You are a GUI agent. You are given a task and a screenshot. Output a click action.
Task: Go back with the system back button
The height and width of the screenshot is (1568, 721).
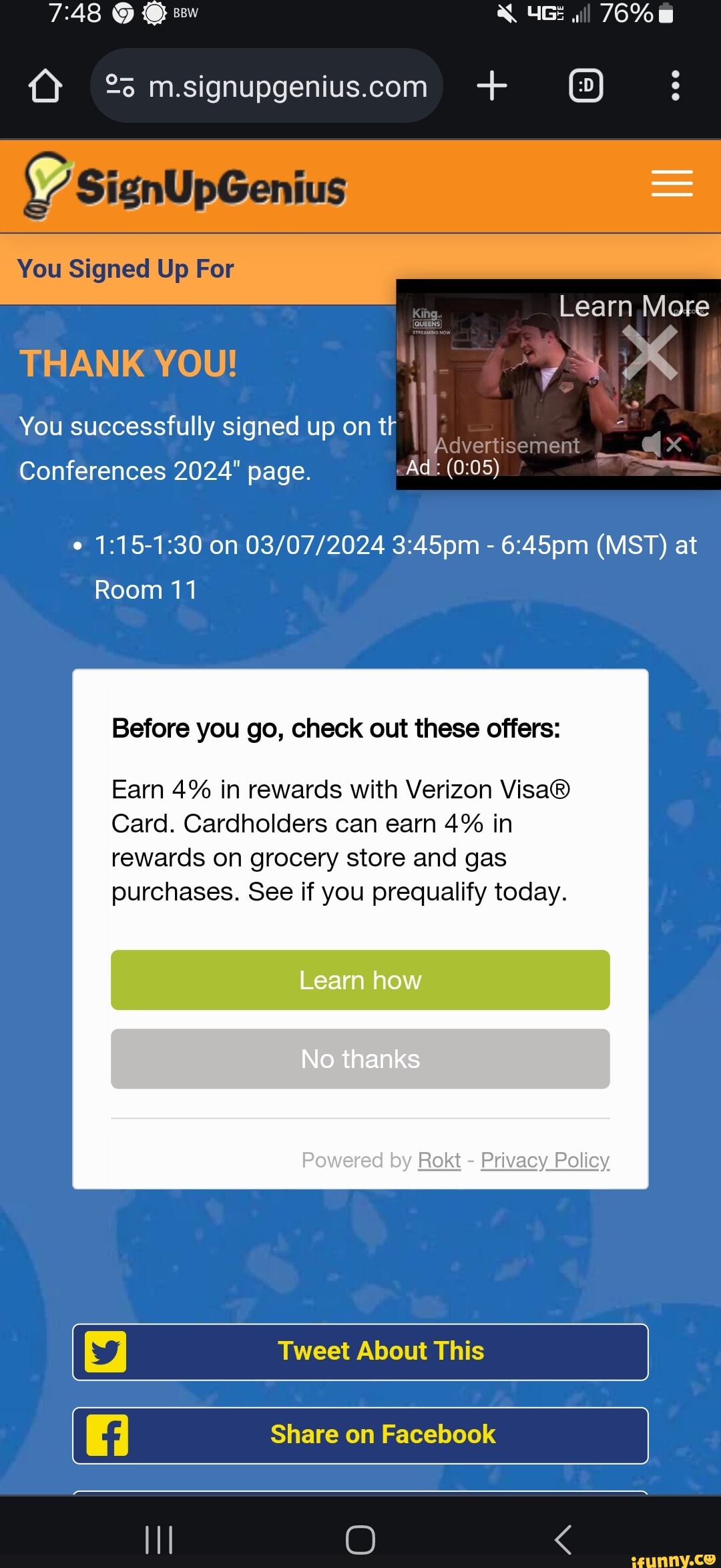563,1539
